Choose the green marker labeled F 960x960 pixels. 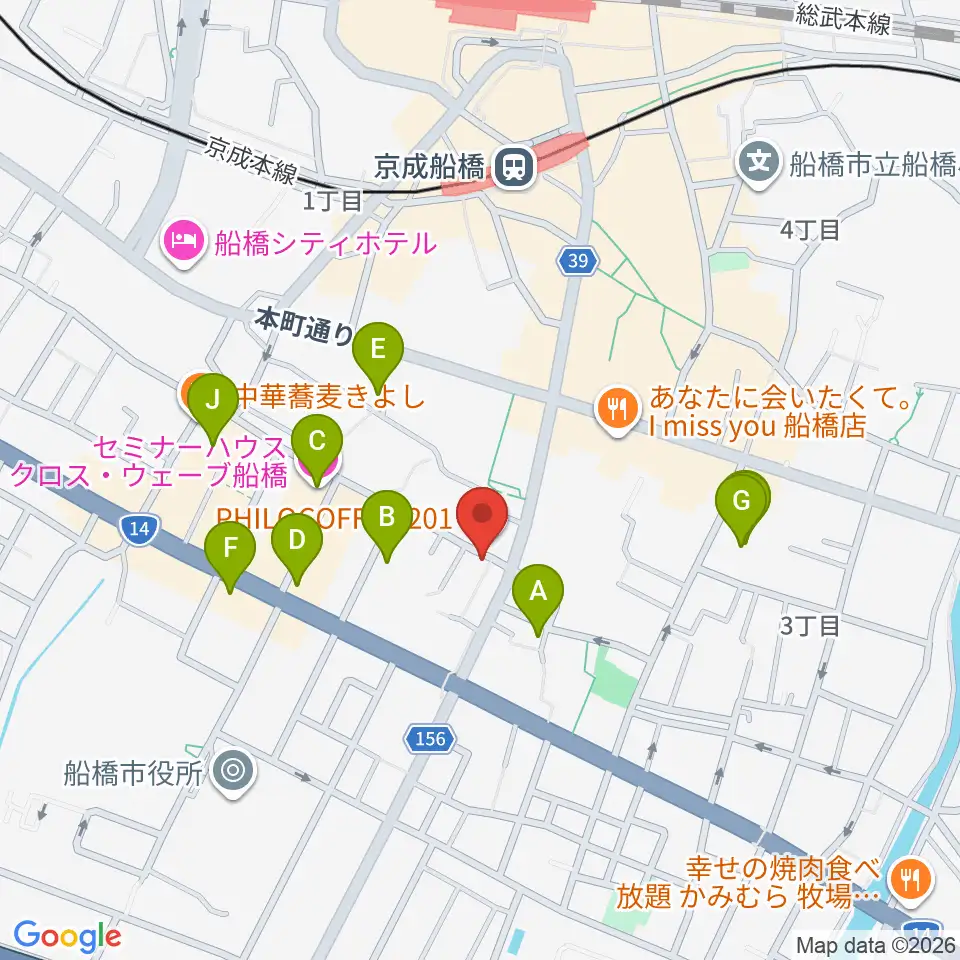[x=230, y=549]
